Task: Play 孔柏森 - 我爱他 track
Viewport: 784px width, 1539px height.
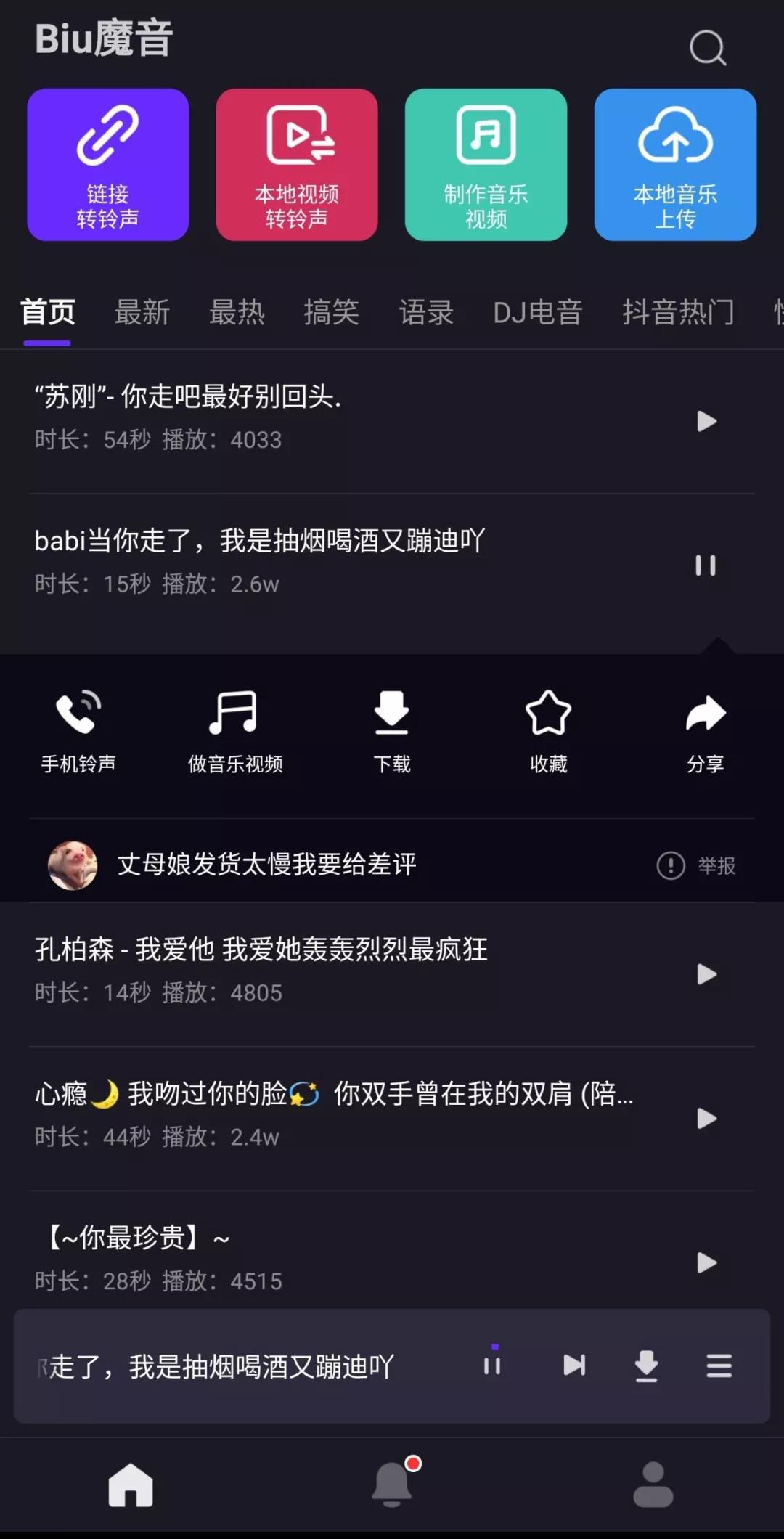Action: tap(706, 974)
